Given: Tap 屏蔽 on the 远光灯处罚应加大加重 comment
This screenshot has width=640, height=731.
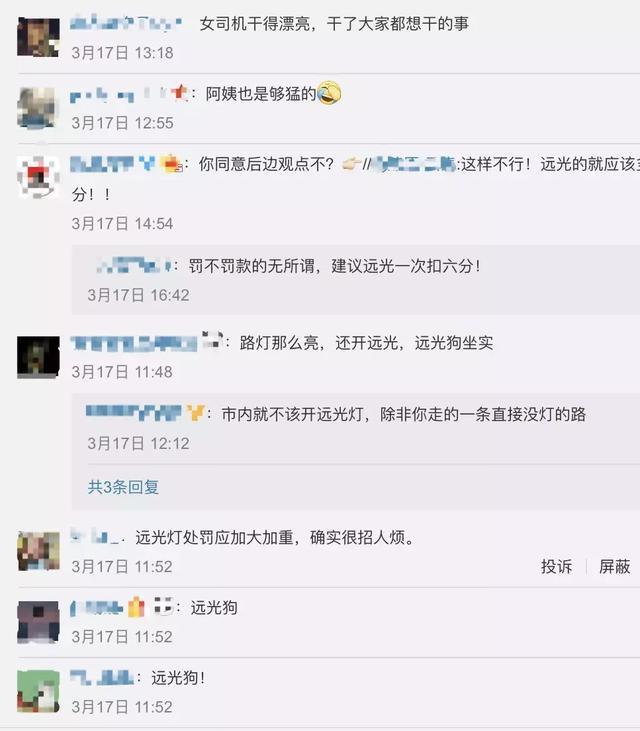Looking at the screenshot, I should click(x=614, y=566).
